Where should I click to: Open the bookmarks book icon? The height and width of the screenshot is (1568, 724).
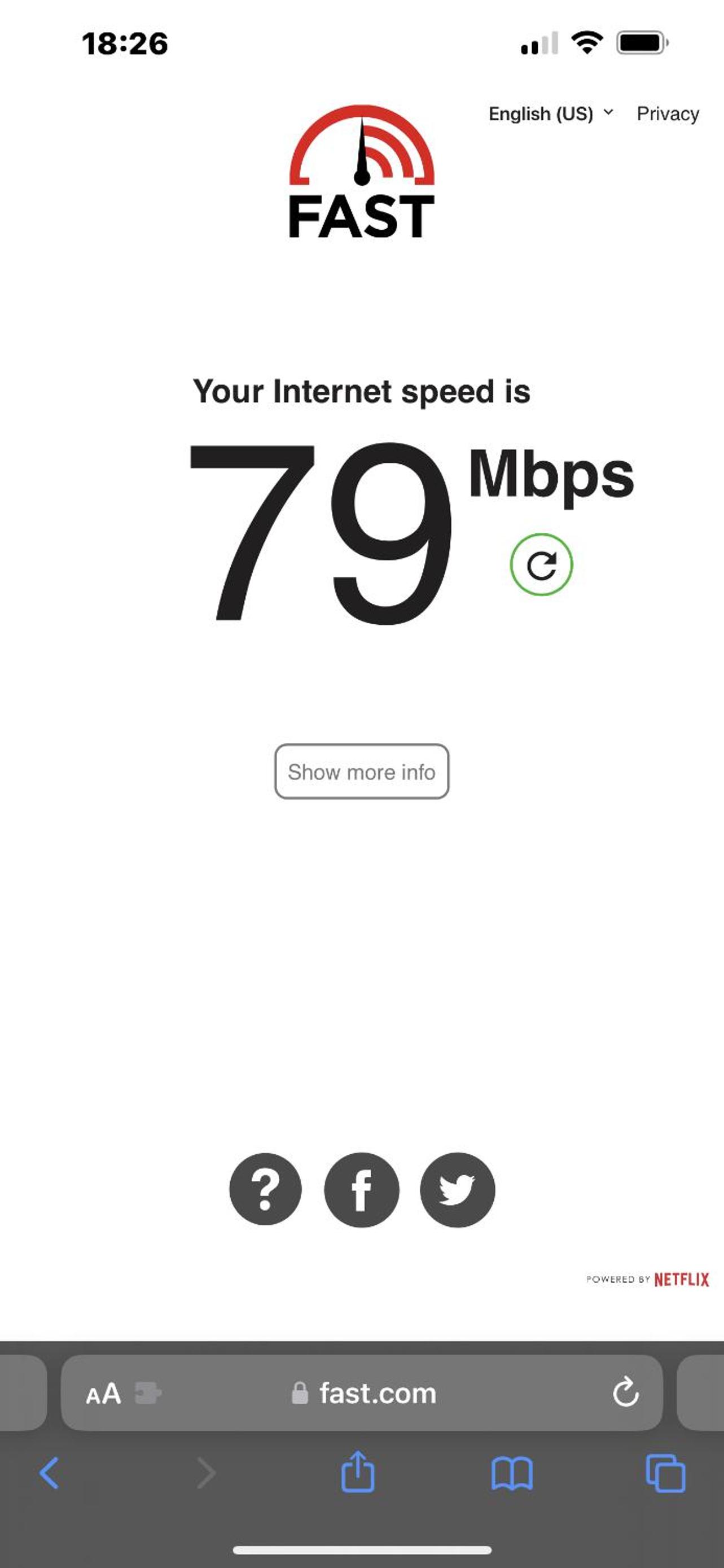(x=512, y=1474)
